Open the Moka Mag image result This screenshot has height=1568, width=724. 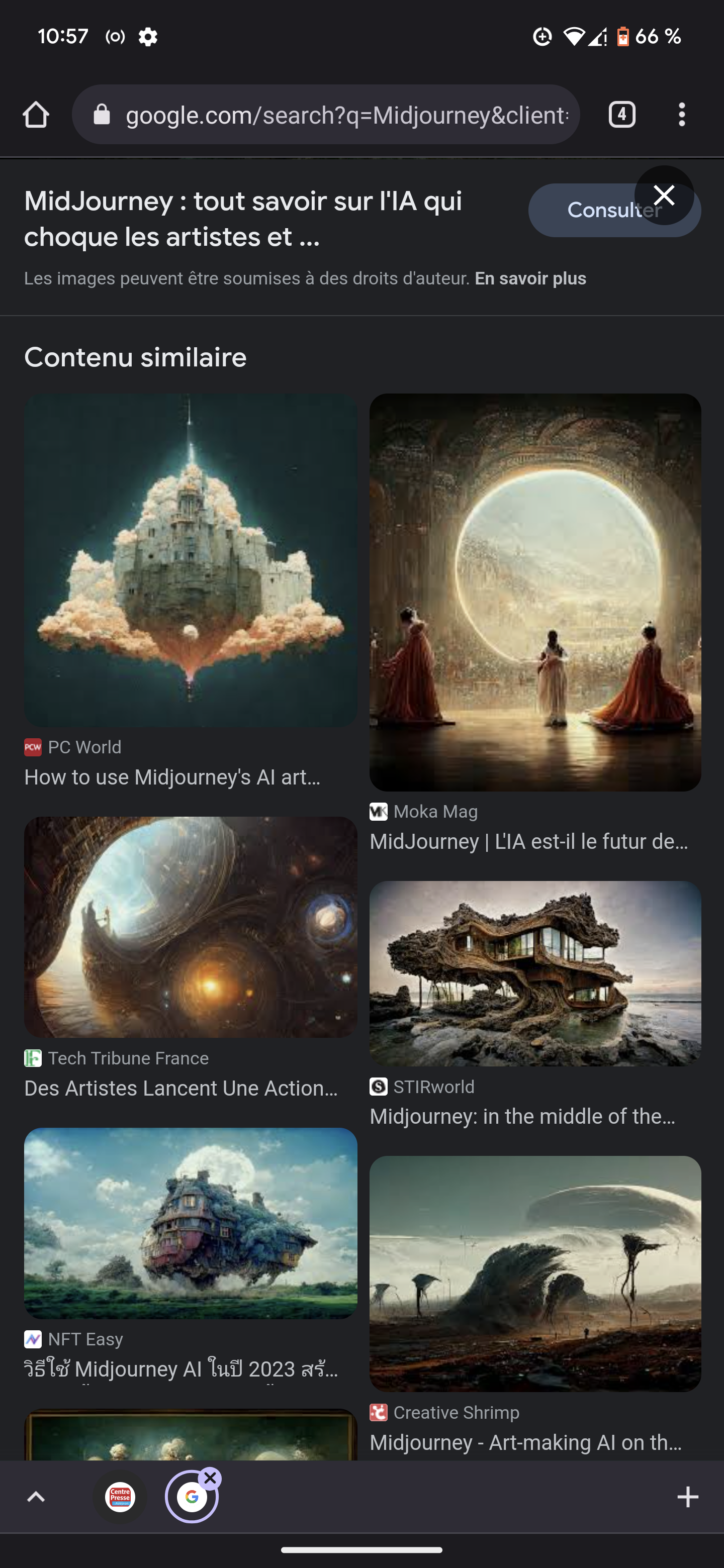[535, 592]
